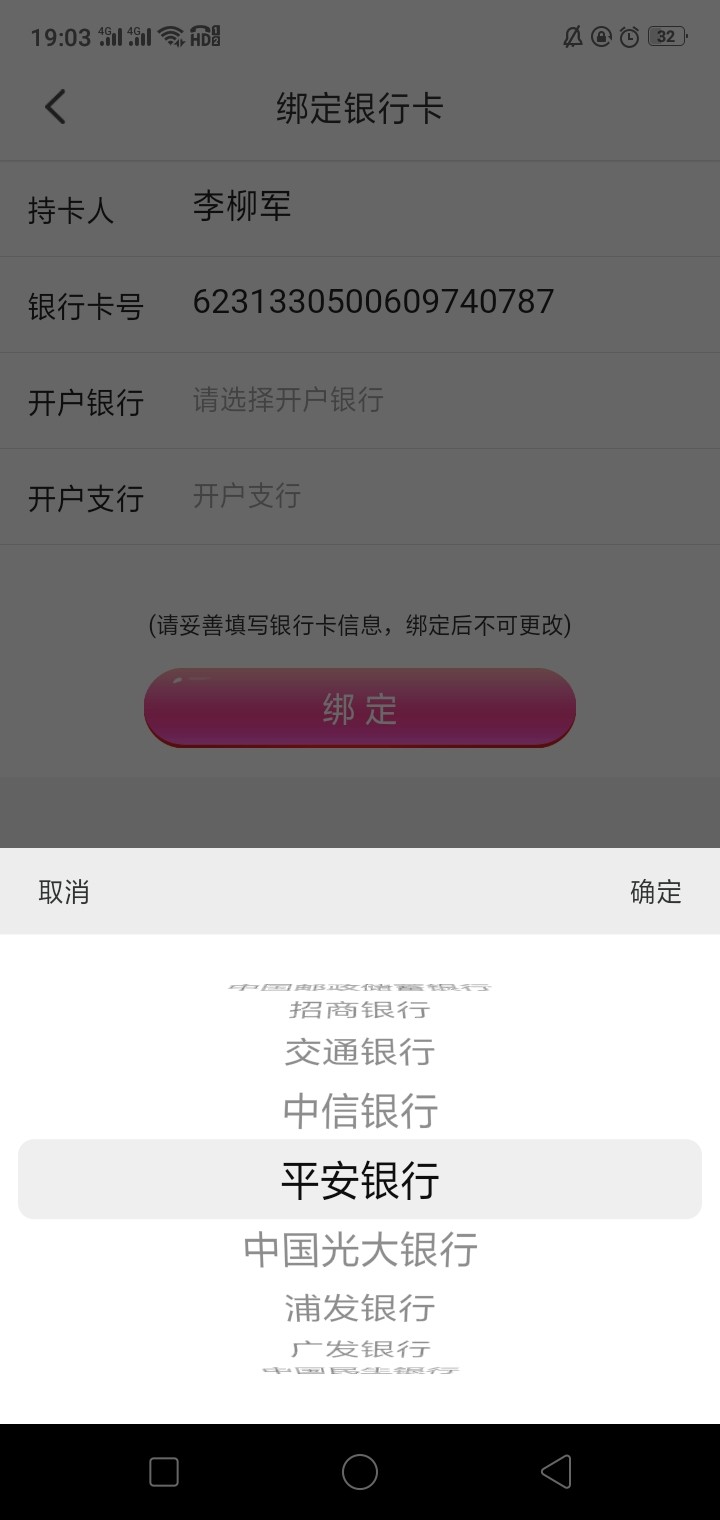The width and height of the screenshot is (720, 1520).
Task: Select 浦发银行 in the picker
Action: coord(359,1307)
